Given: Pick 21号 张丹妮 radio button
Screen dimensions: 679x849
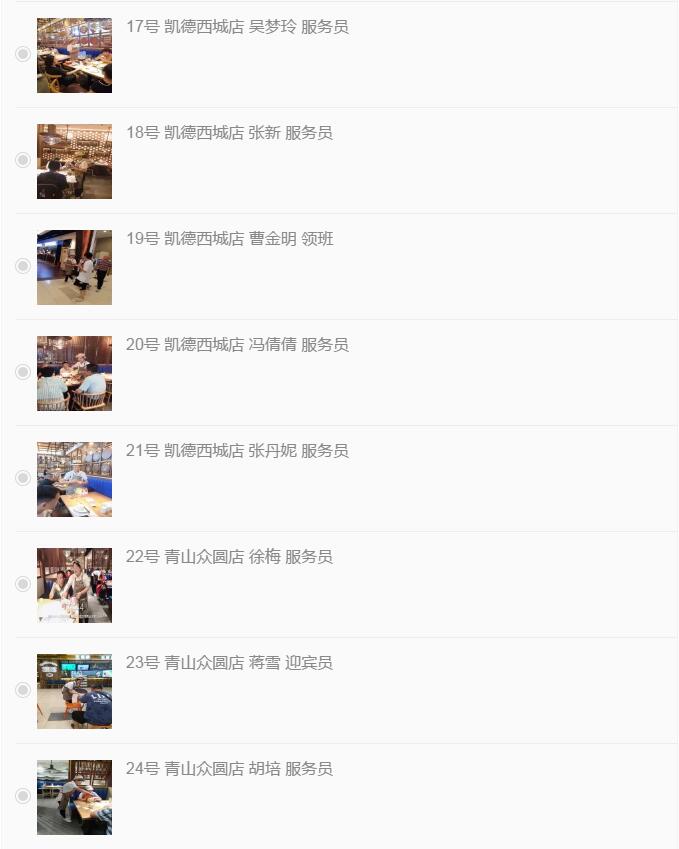Looking at the screenshot, I should [23, 478].
